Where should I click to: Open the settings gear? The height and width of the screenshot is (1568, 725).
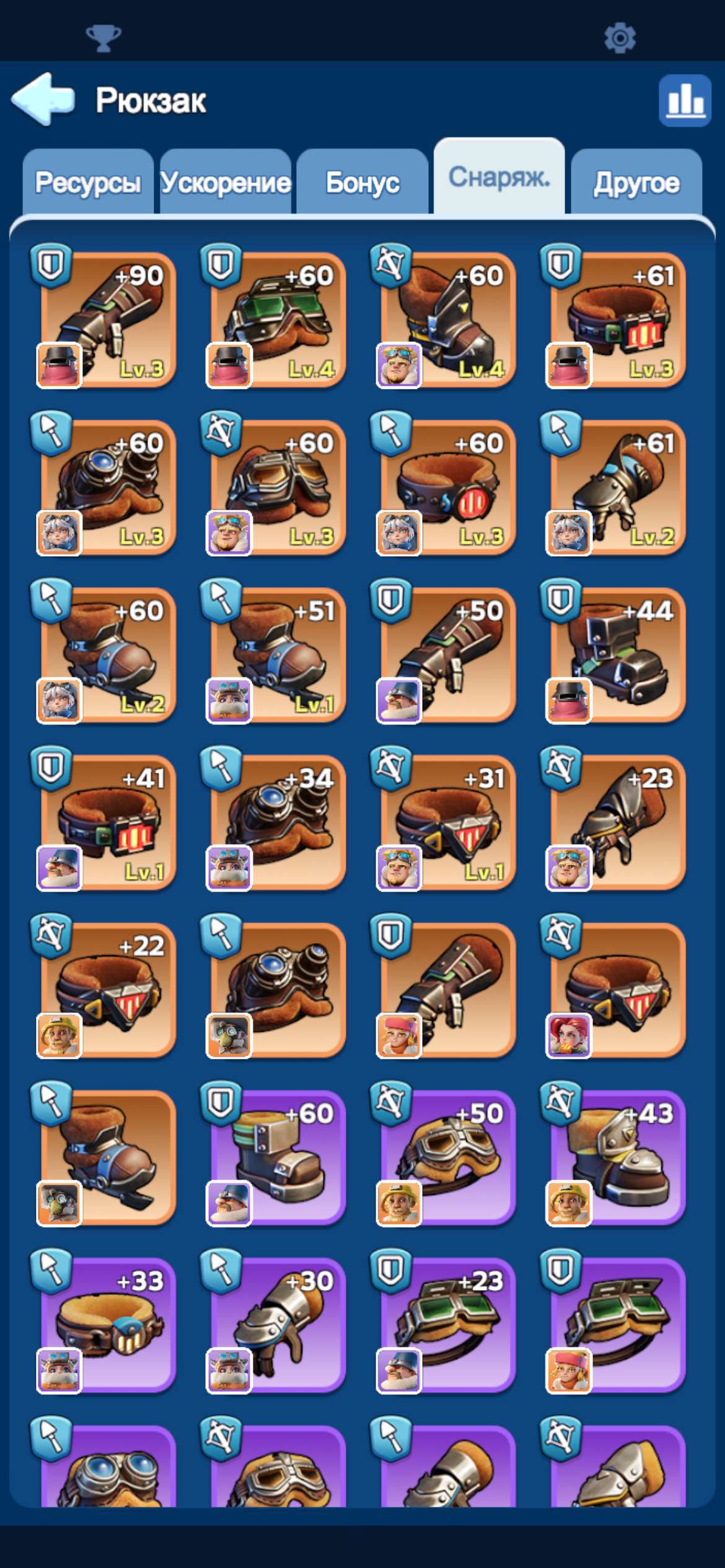point(620,38)
